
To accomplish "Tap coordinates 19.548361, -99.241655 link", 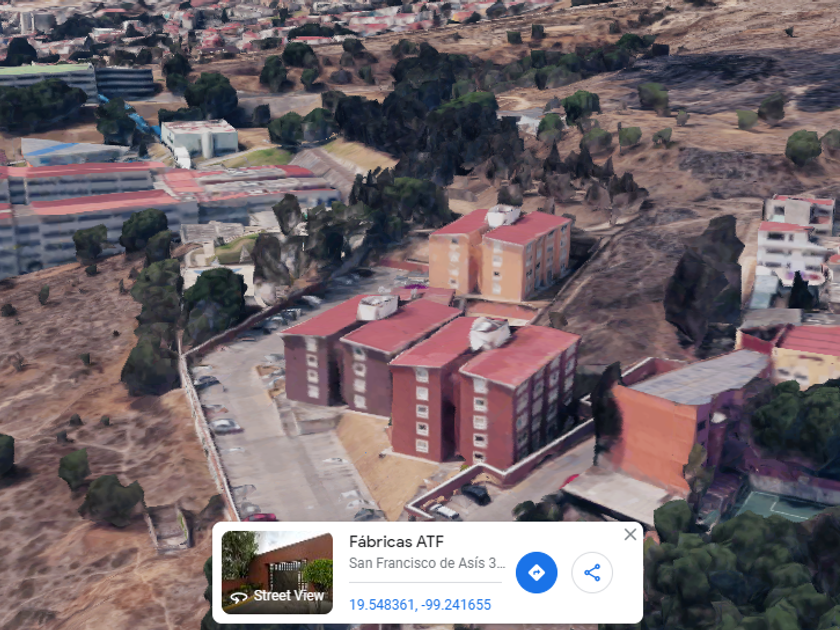I will pos(420,605).
